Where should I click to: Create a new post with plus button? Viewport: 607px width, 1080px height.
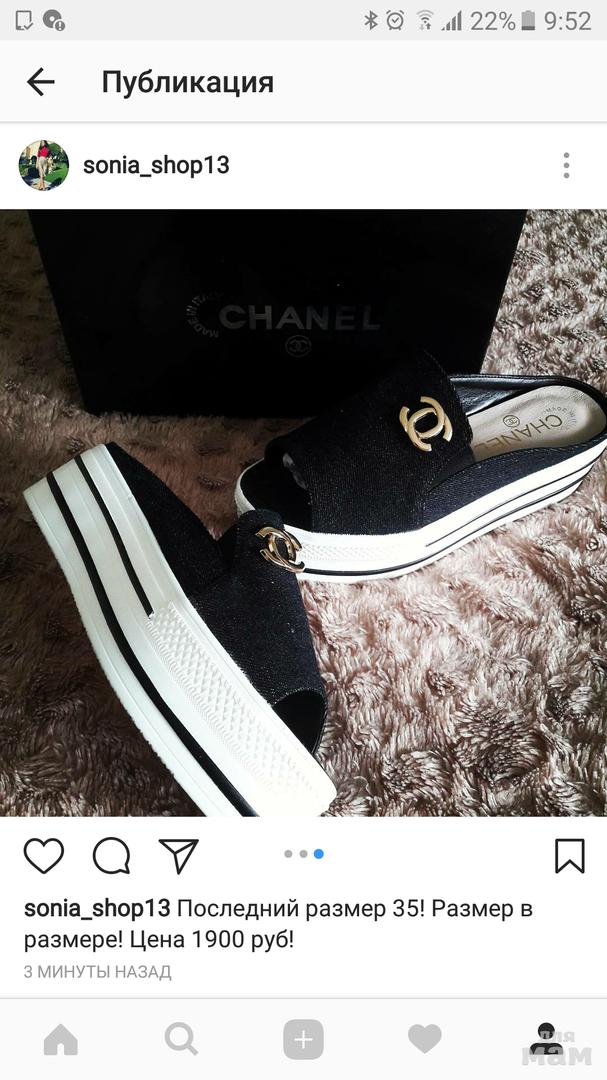(x=303, y=1040)
